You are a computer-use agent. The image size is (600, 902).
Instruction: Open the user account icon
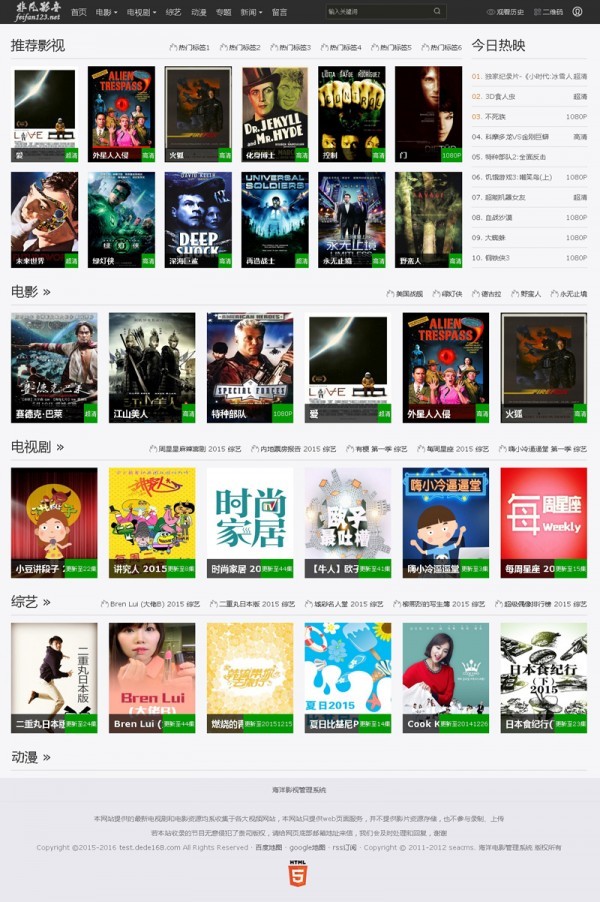click(x=577, y=12)
